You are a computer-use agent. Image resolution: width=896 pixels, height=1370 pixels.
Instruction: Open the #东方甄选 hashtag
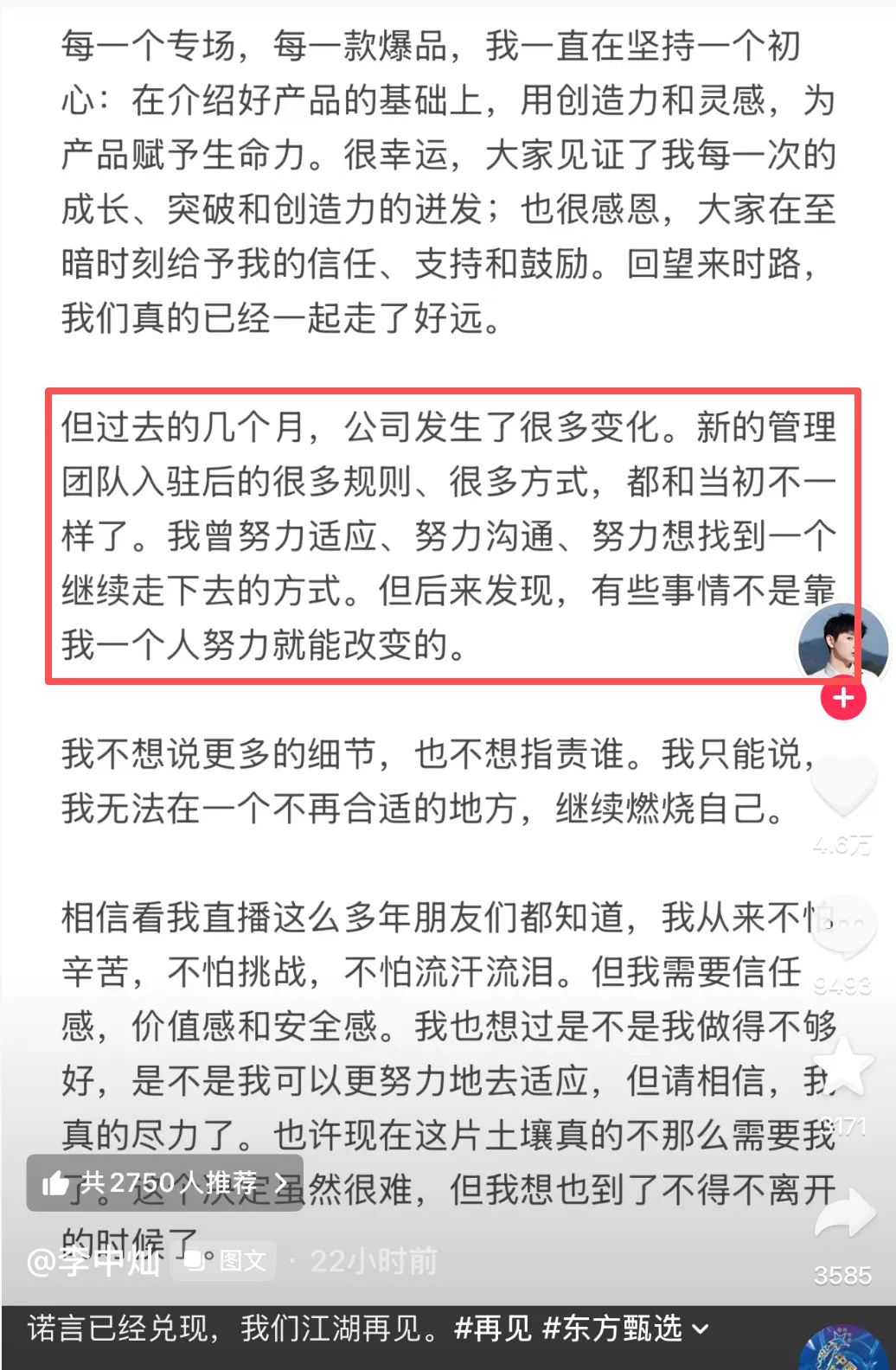coord(612,1328)
